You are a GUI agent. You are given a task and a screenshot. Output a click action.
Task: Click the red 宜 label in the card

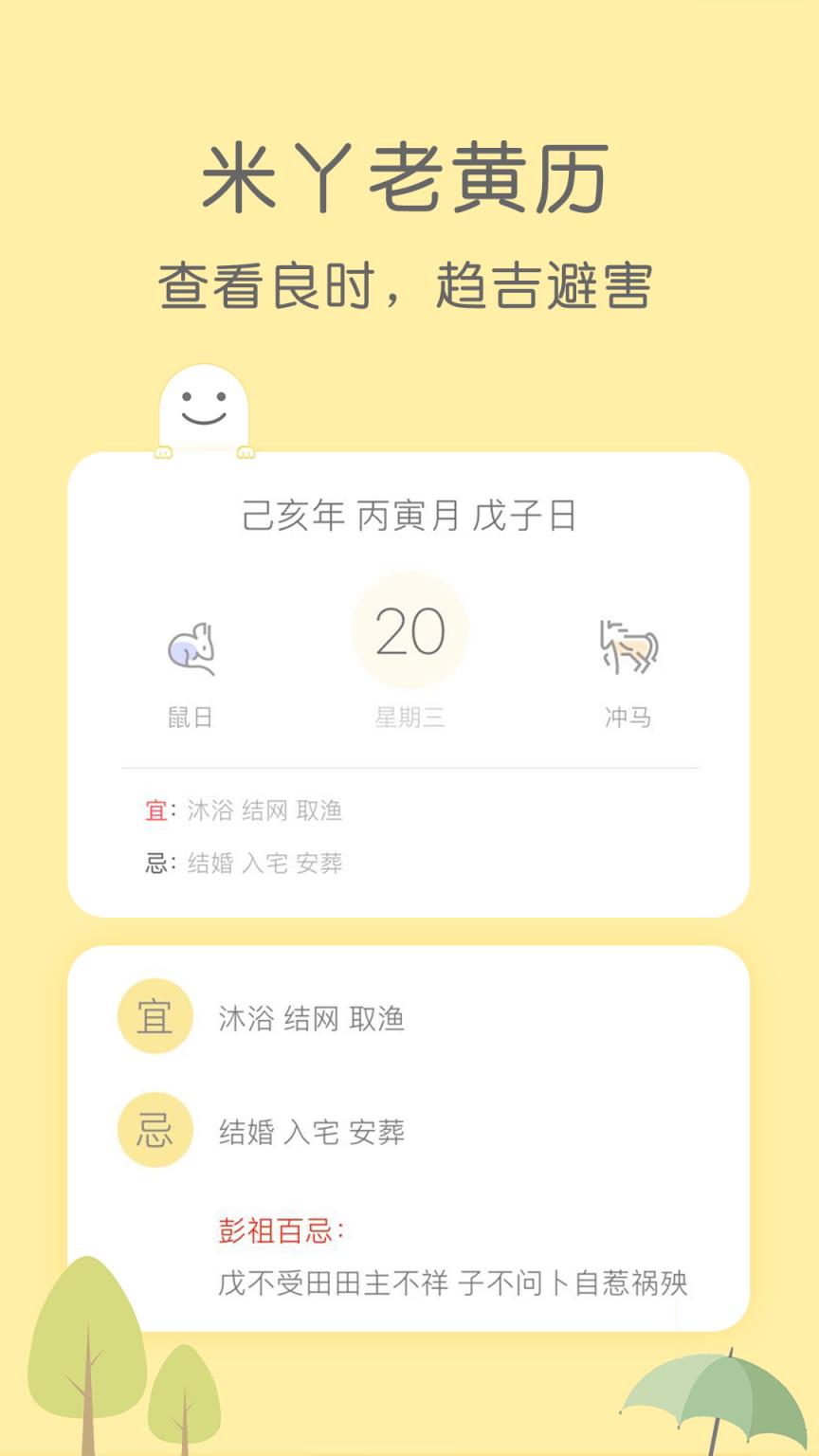click(x=155, y=810)
